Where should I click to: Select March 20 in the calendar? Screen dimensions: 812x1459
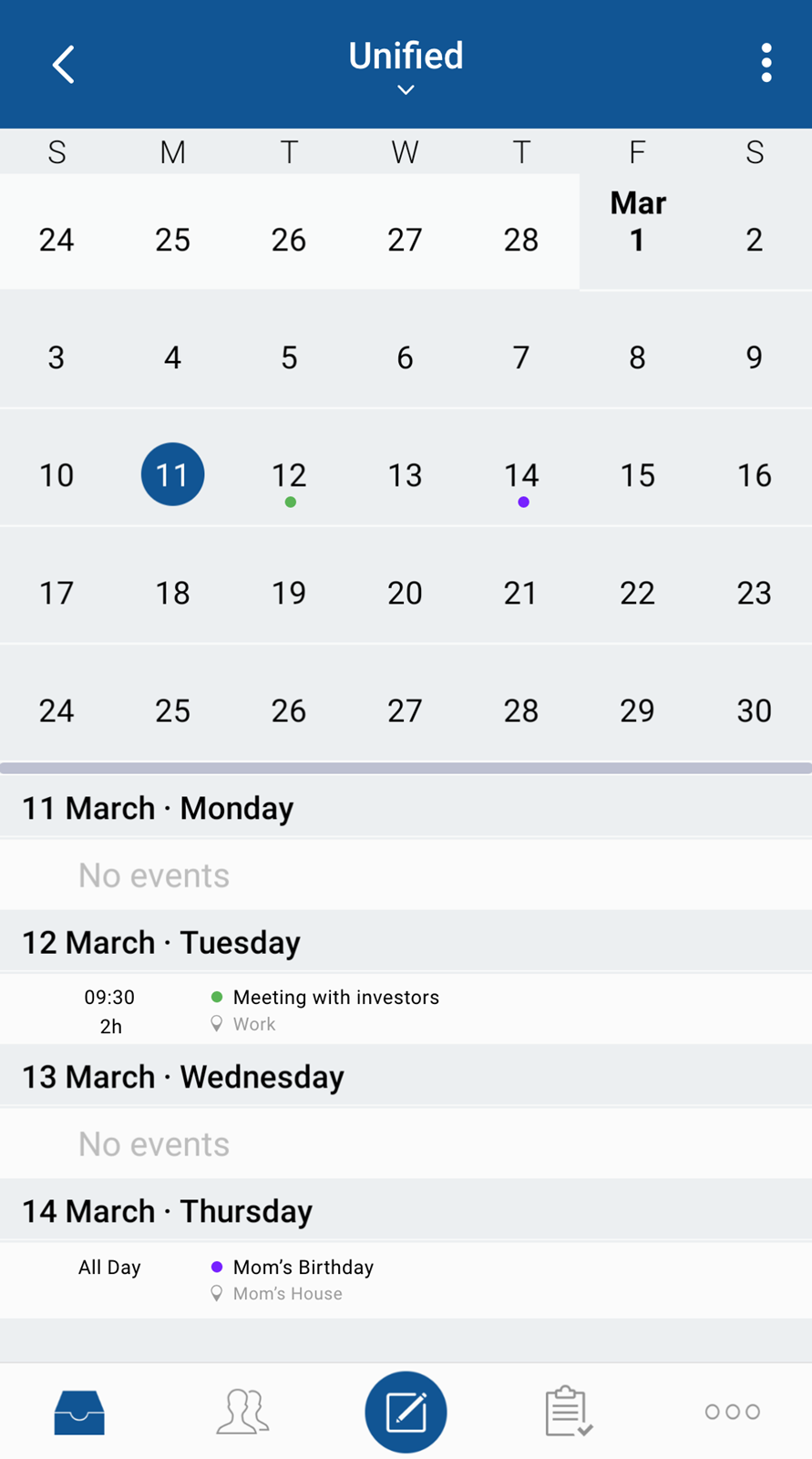click(x=405, y=593)
